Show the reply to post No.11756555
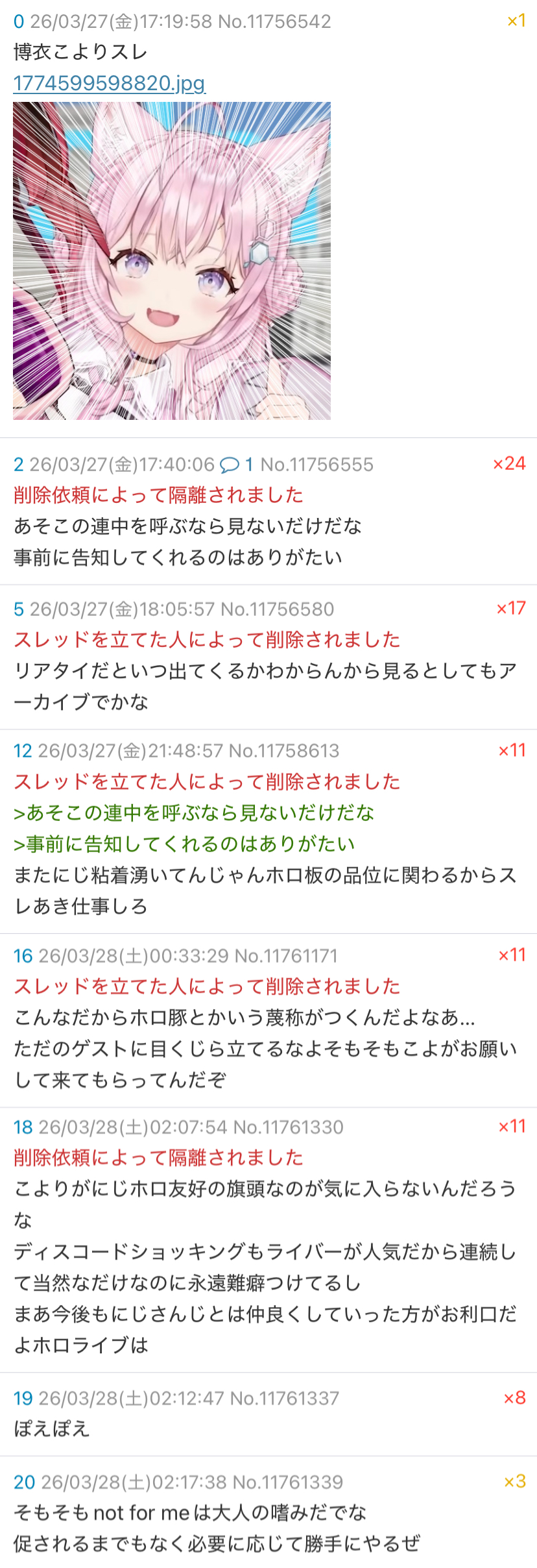This screenshot has width=537, height=1568. click(237, 465)
